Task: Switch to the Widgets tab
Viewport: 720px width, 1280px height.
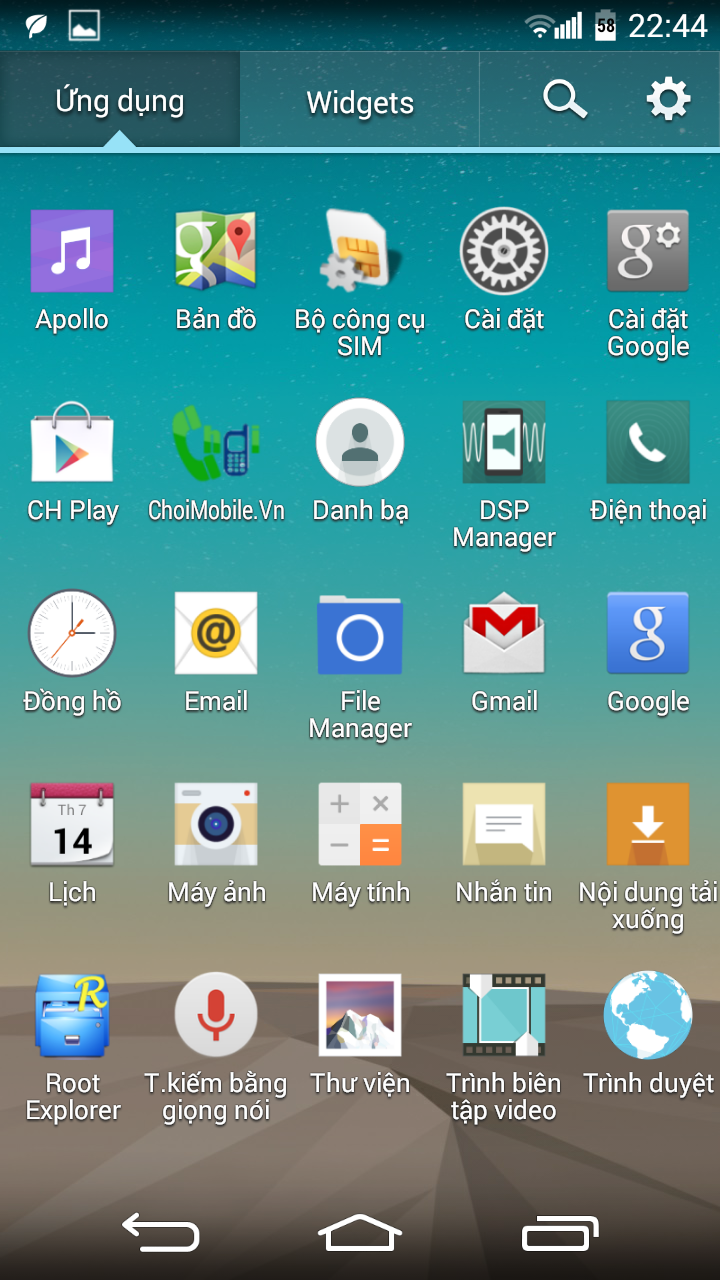Action: click(360, 102)
